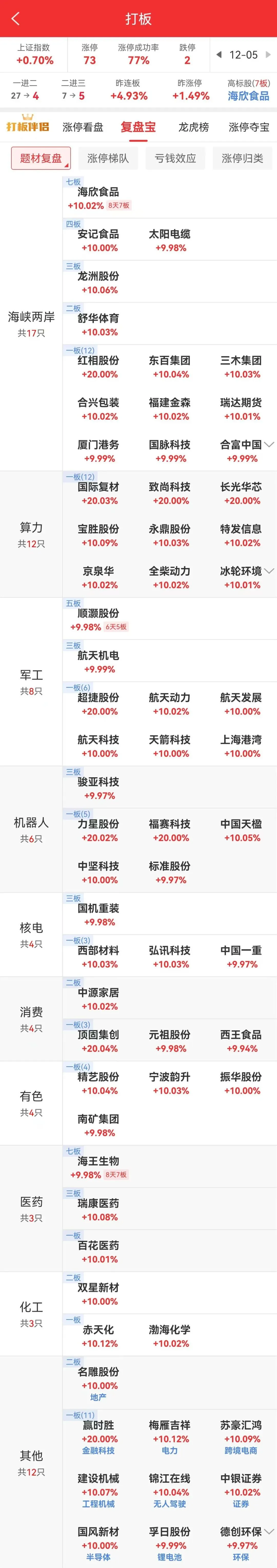The width and height of the screenshot is (277, 1568).
Task: Expand more stocks beside 合富中国
Action: (x=269, y=445)
